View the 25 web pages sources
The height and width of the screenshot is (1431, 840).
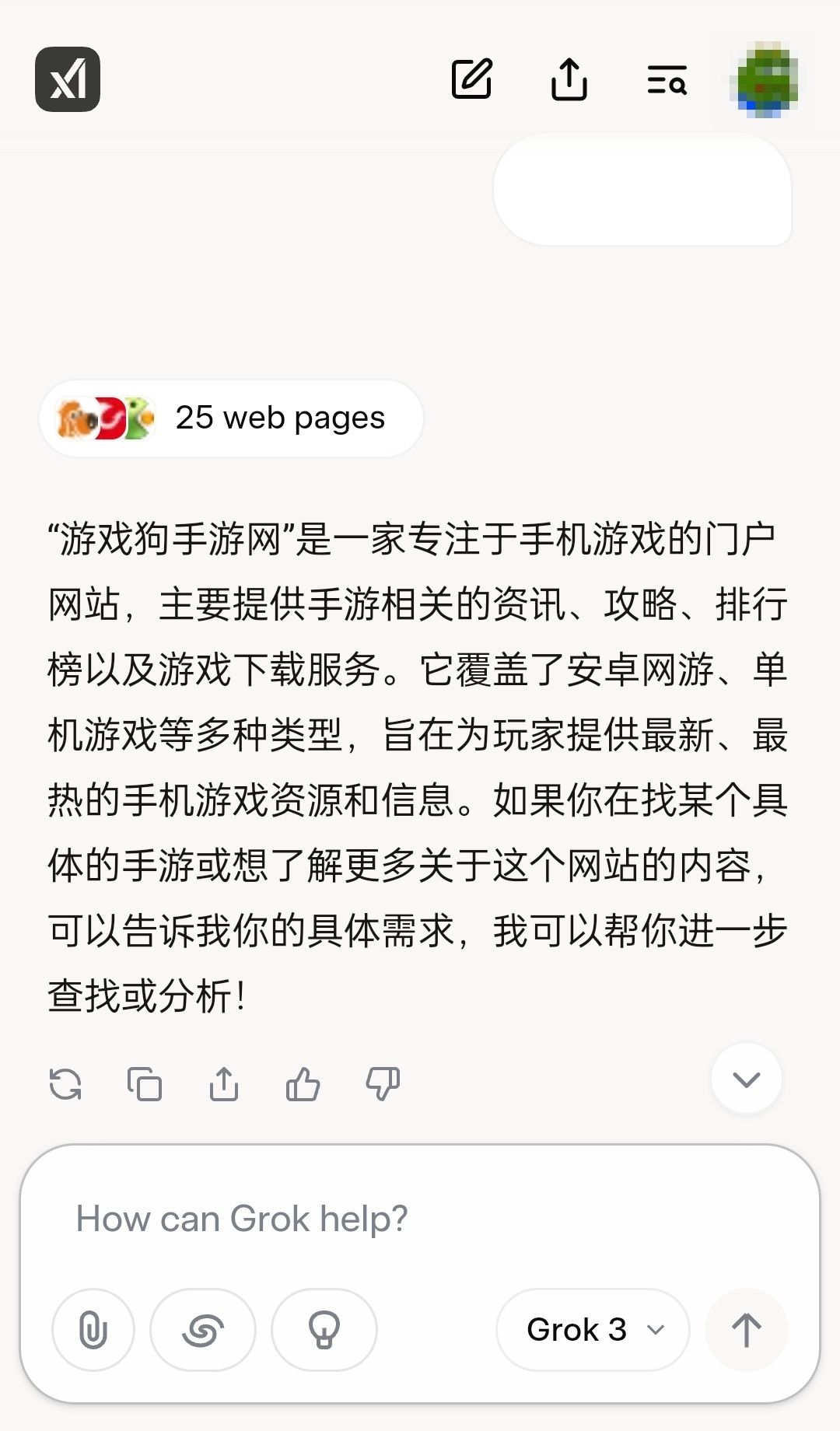click(232, 418)
